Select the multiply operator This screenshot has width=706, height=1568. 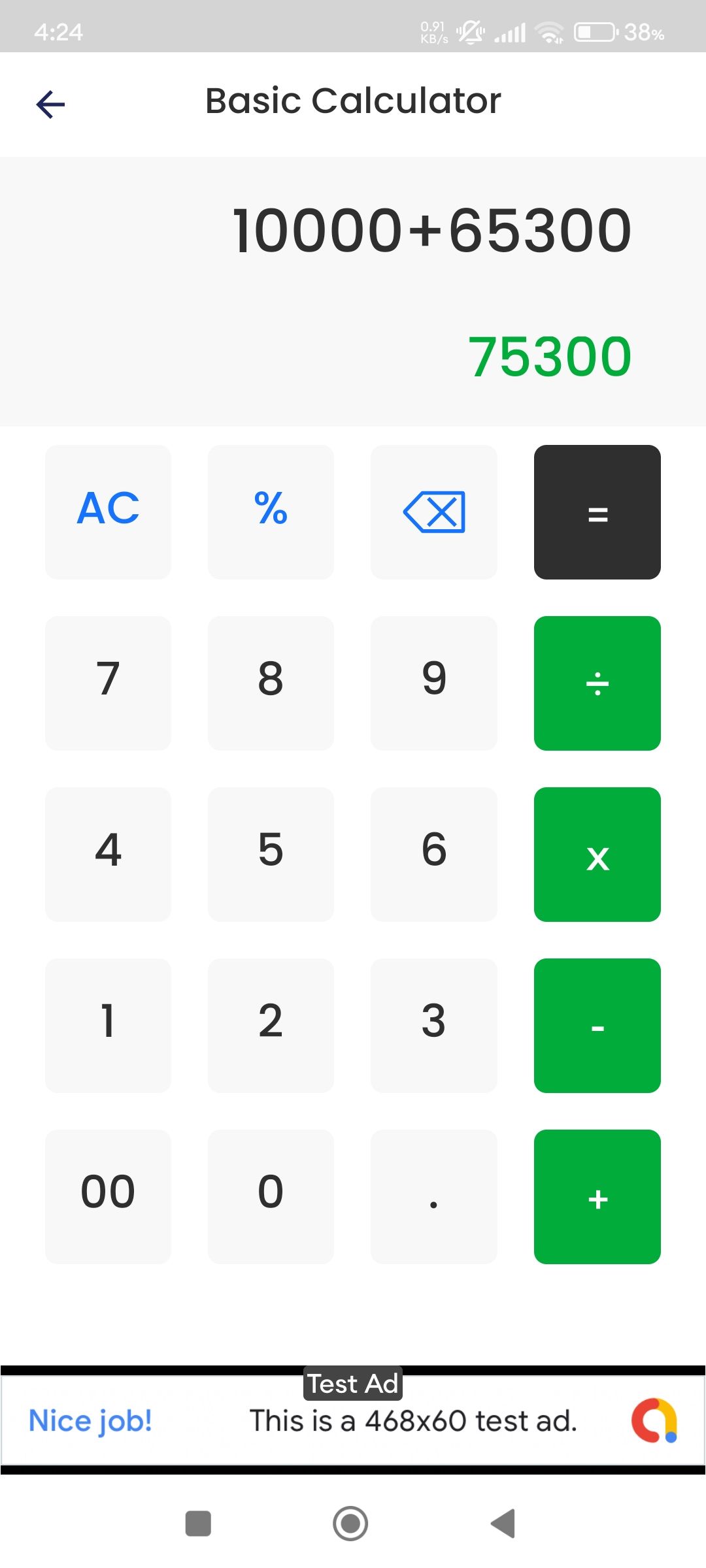597,854
